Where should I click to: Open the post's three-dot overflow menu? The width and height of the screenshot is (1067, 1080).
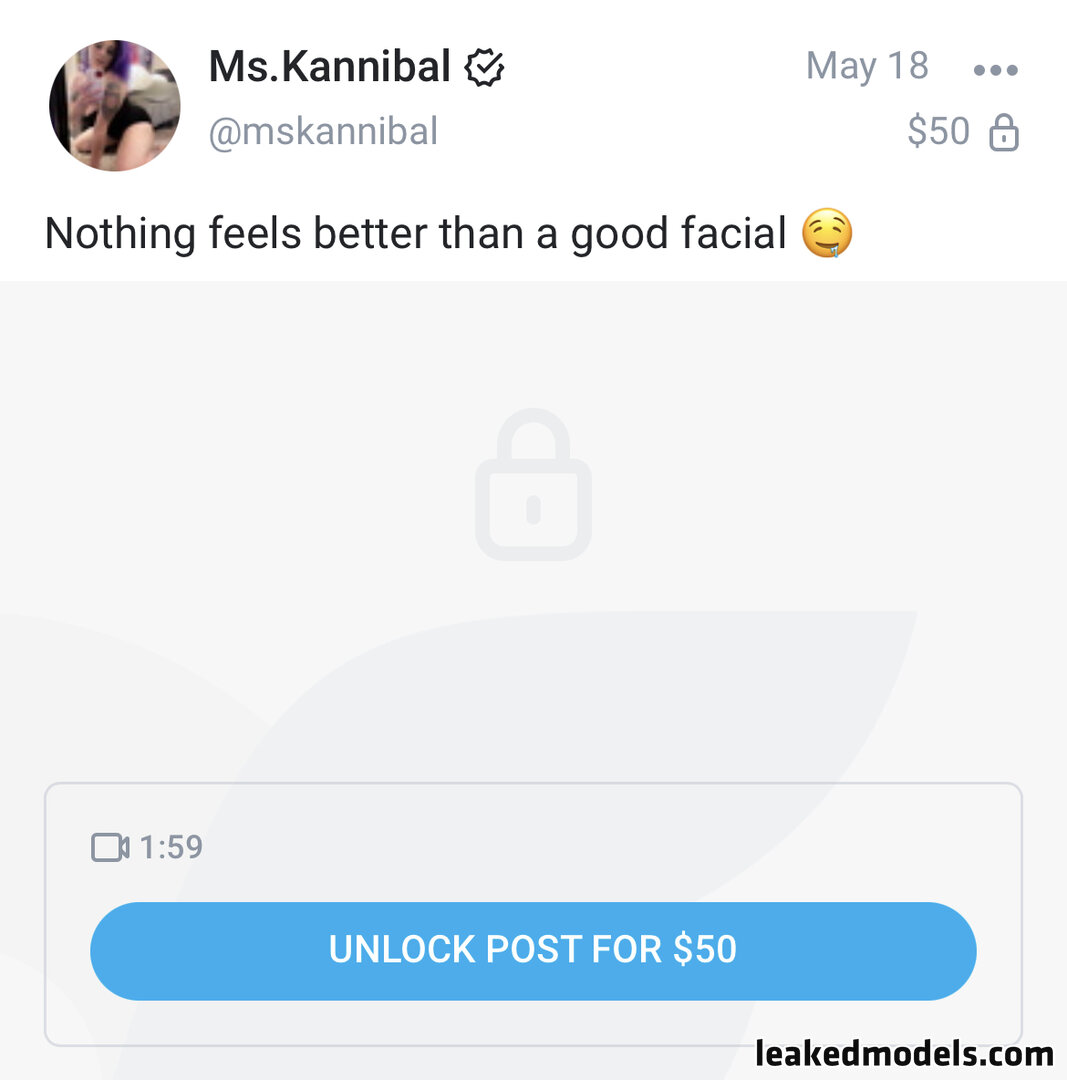pos(995,70)
